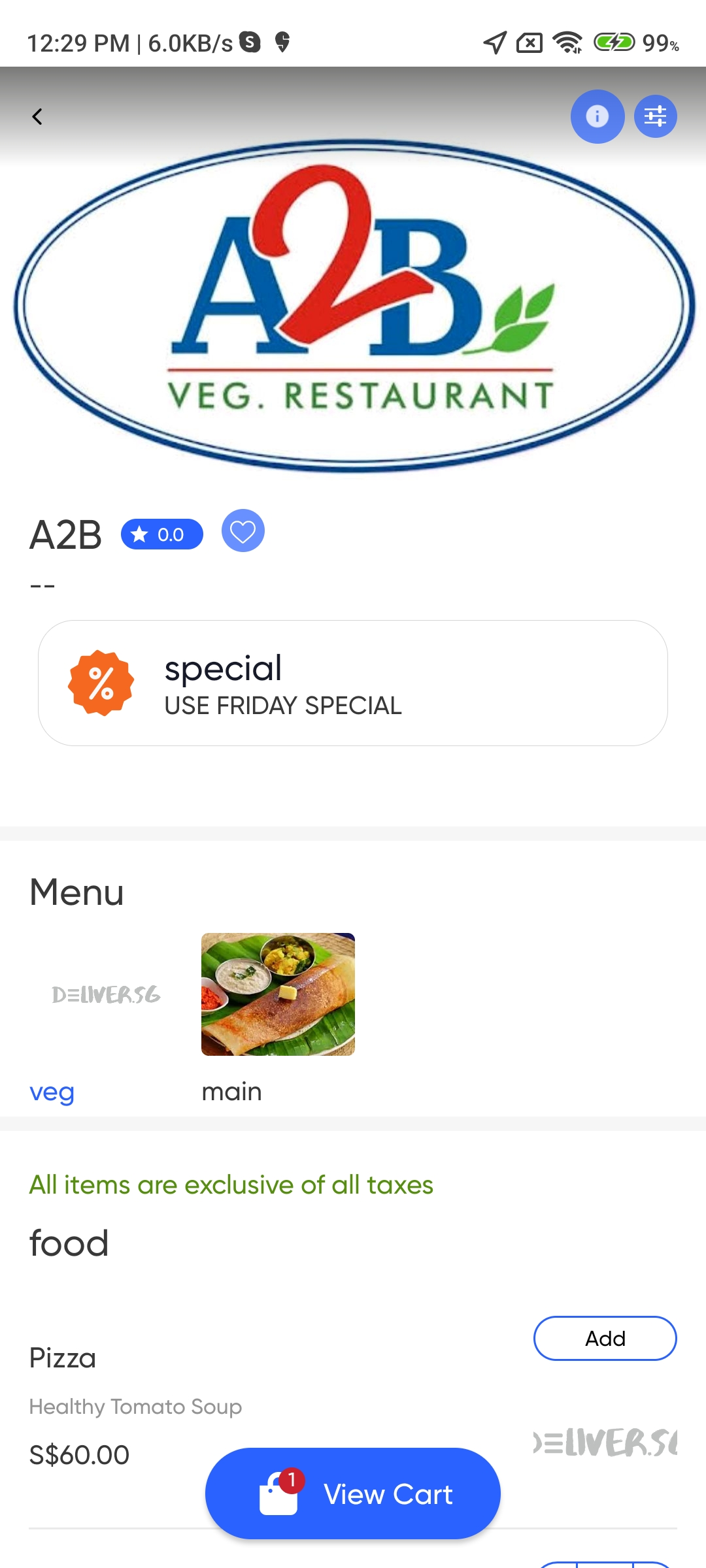Viewport: 706px width, 1568px height.
Task: Add Pizza to the cart
Action: (x=605, y=1338)
